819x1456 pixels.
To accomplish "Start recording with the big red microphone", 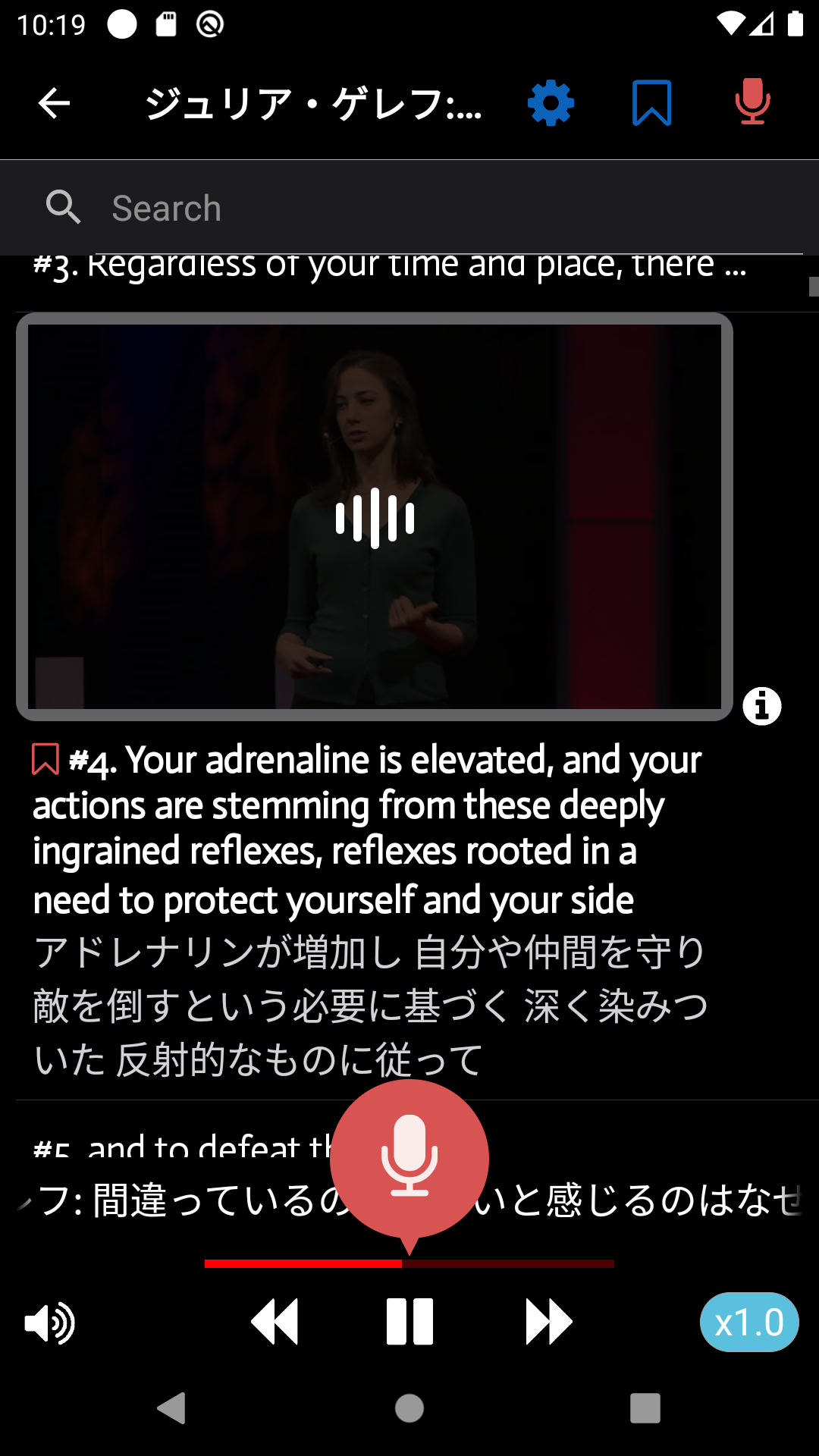I will pos(409,1158).
